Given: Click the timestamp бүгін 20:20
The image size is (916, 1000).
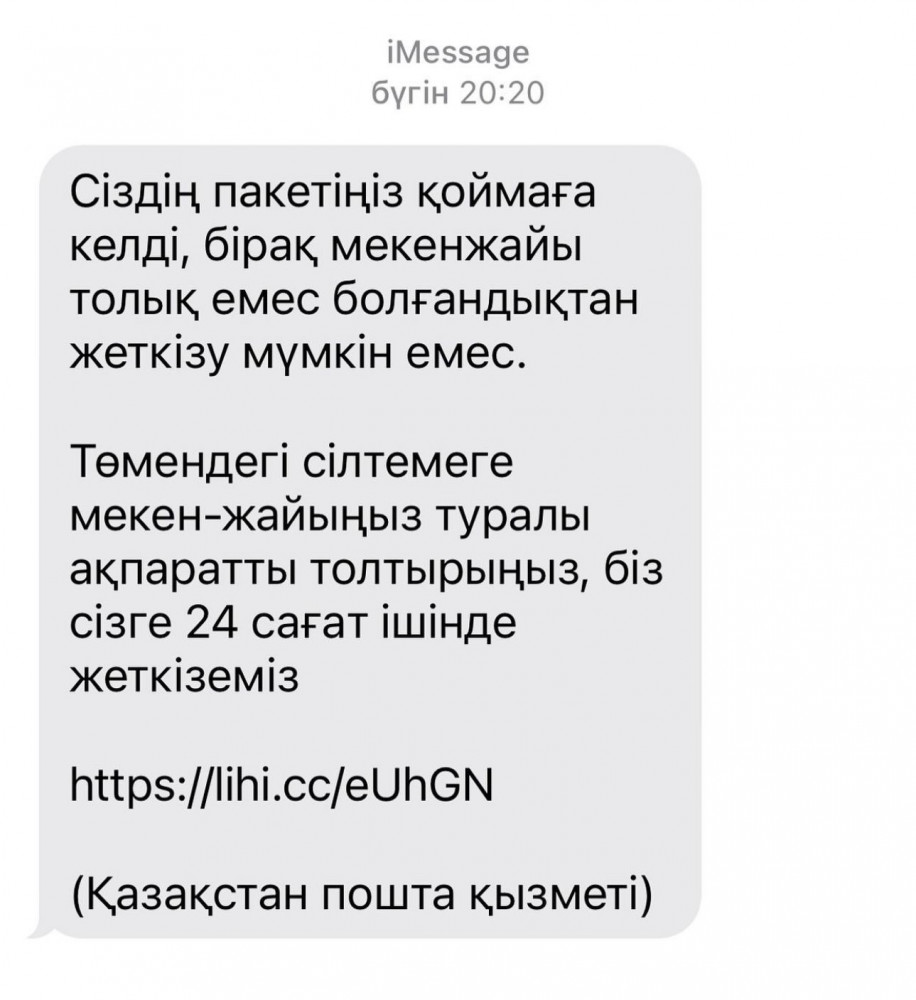Looking at the screenshot, I should 457,91.
